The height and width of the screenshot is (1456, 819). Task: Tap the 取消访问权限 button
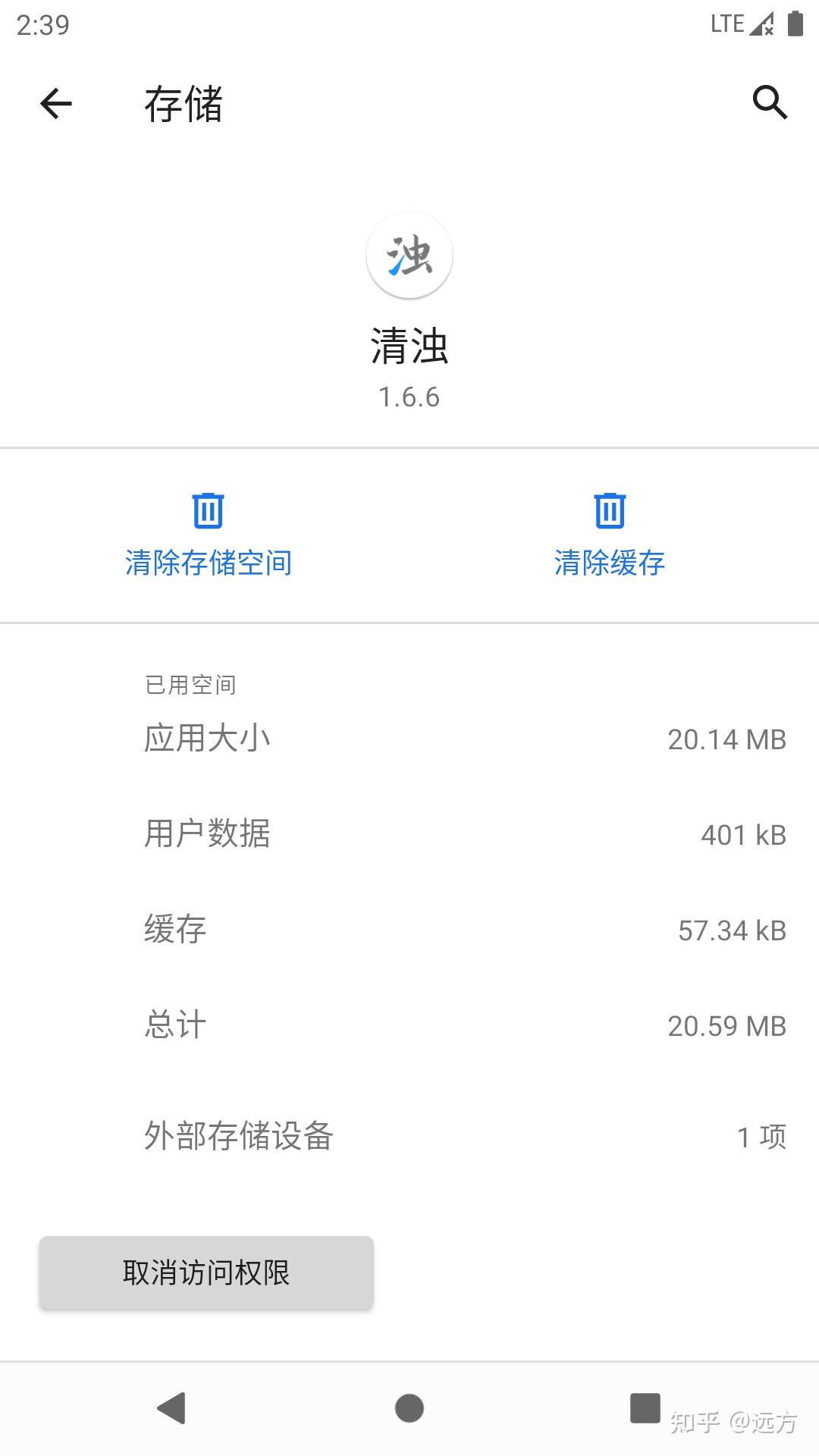[x=206, y=1272]
